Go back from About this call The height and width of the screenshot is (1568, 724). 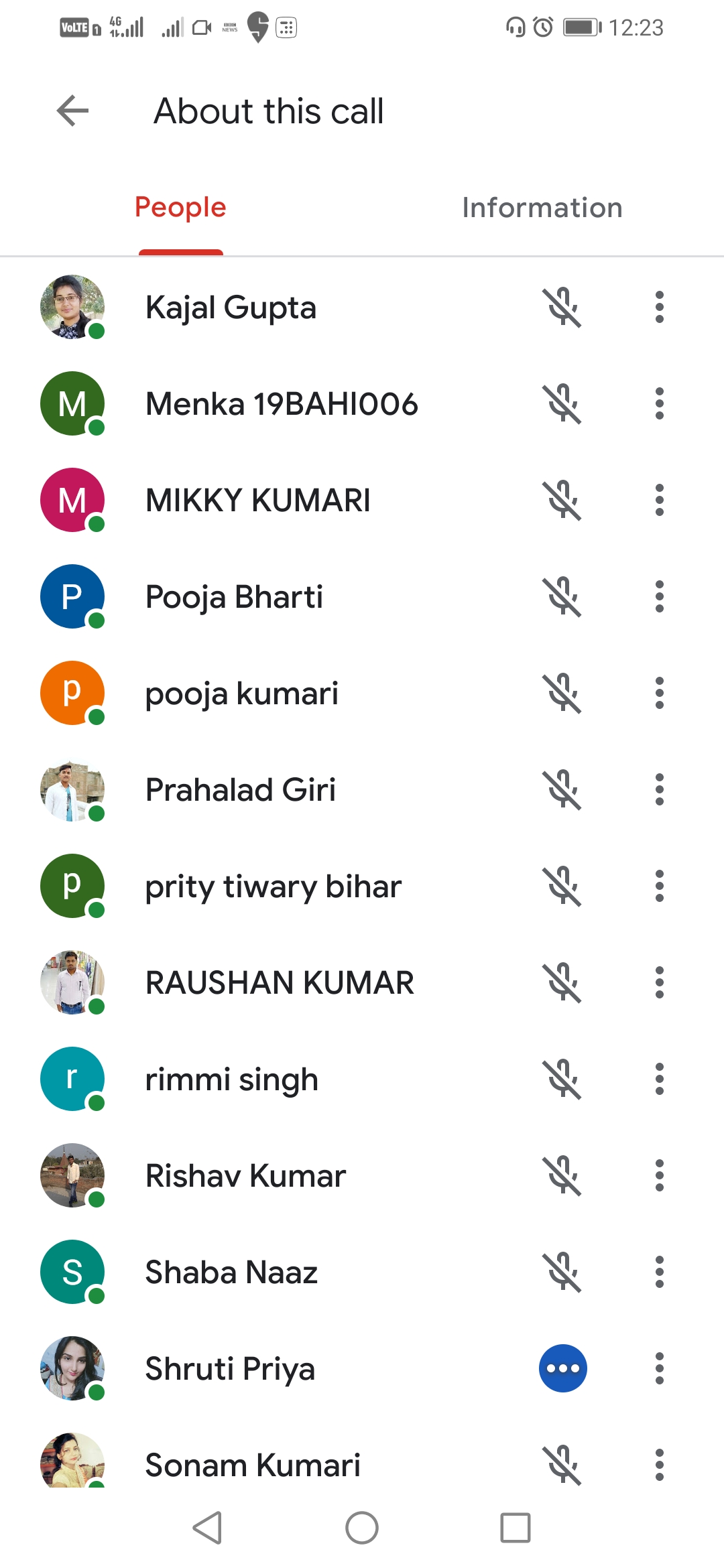(72, 111)
